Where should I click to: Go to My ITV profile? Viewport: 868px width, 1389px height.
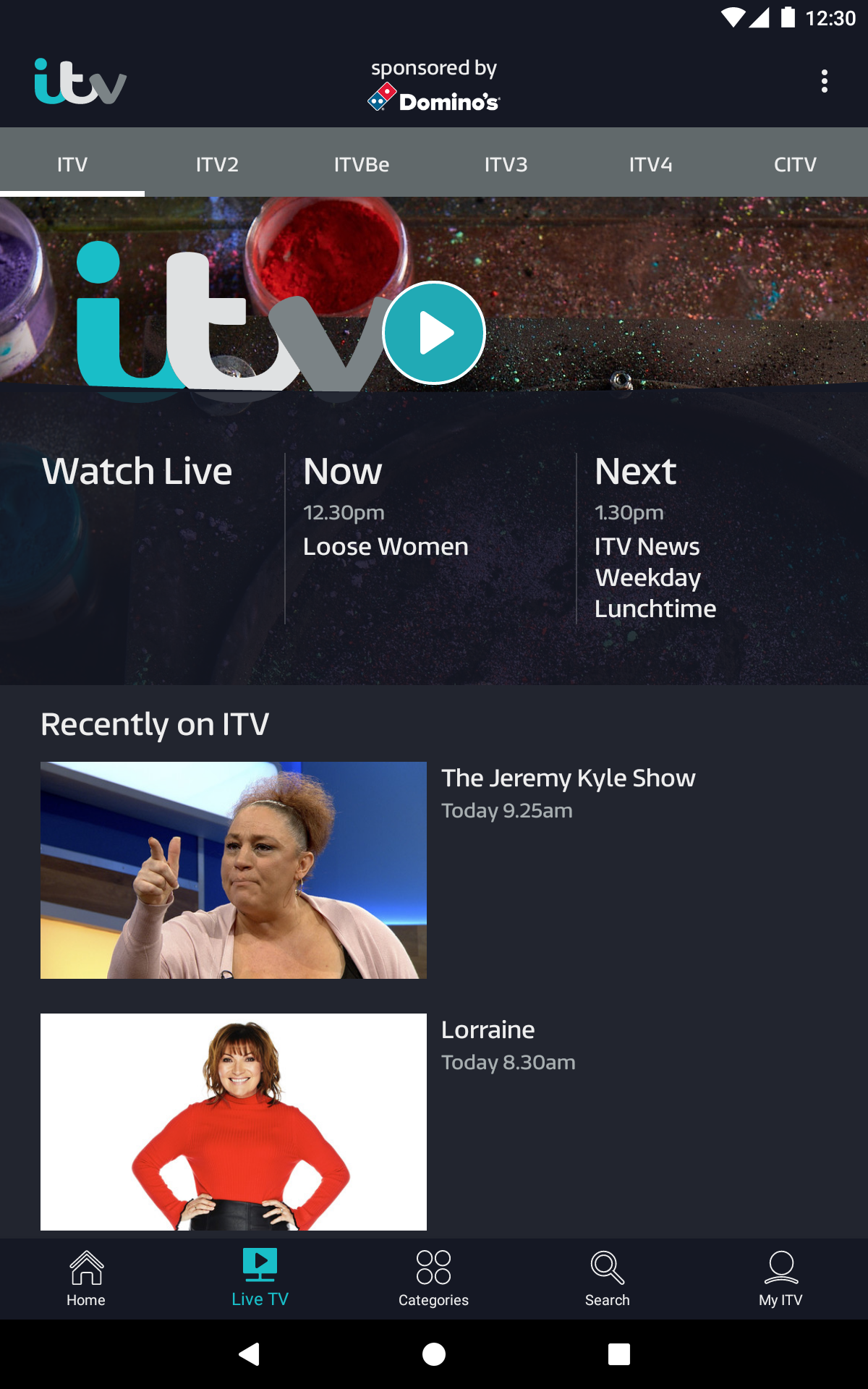(781, 1279)
